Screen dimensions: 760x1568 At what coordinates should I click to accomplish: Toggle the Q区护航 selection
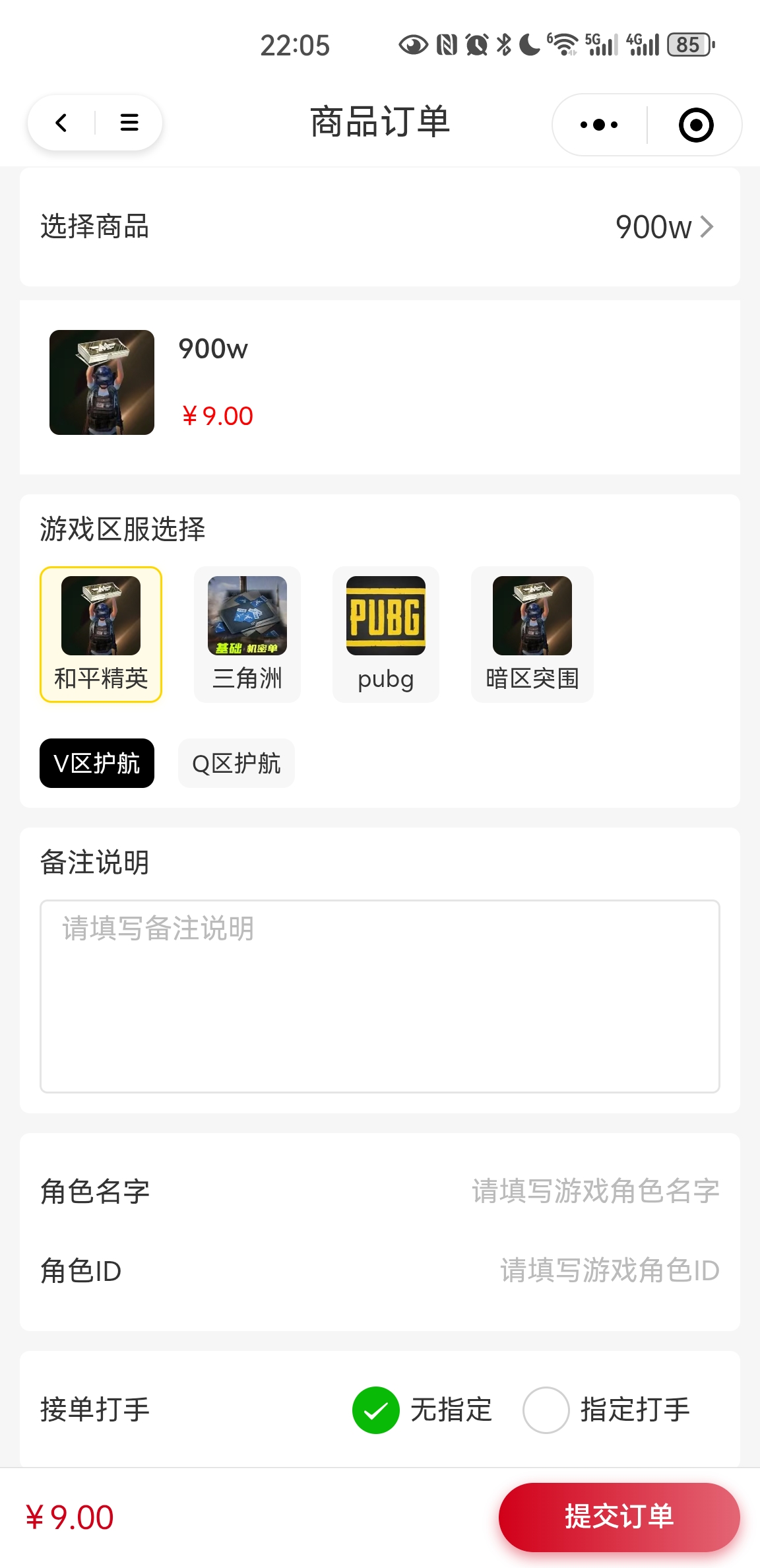pyautogui.click(x=236, y=764)
